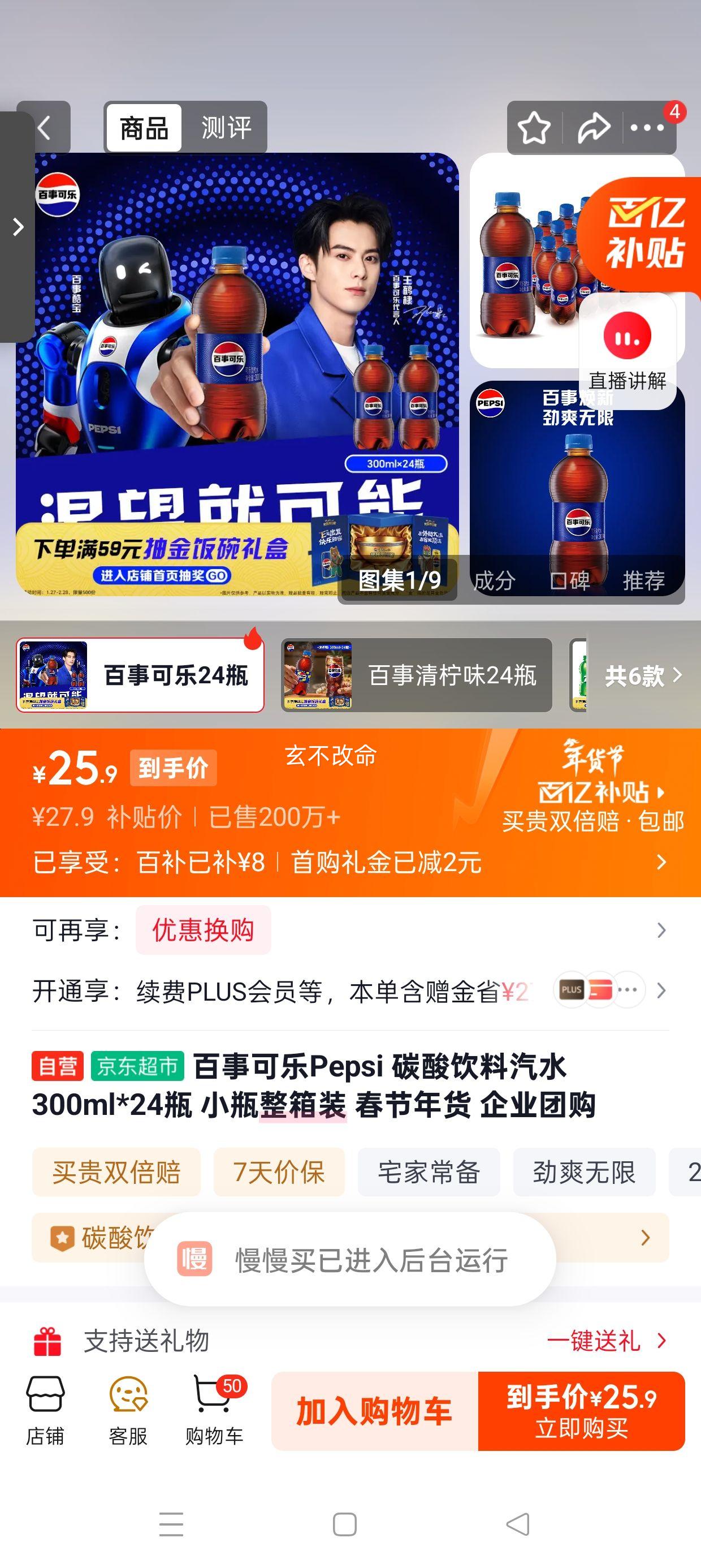Open the more options icon with badge 4
The width and height of the screenshot is (701, 1568).
coord(647,128)
